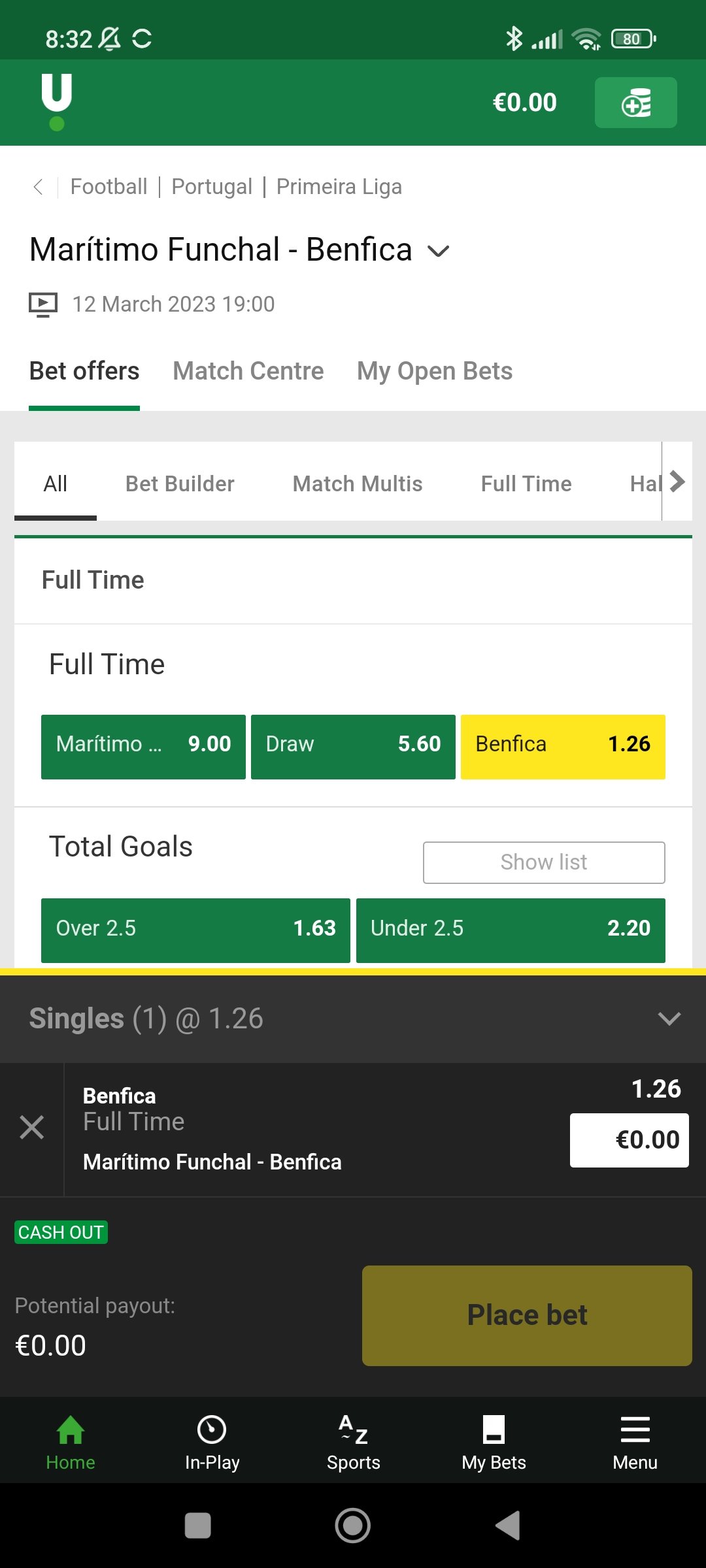Tap Show list for Total Goals
The width and height of the screenshot is (706, 1568).
point(544,862)
